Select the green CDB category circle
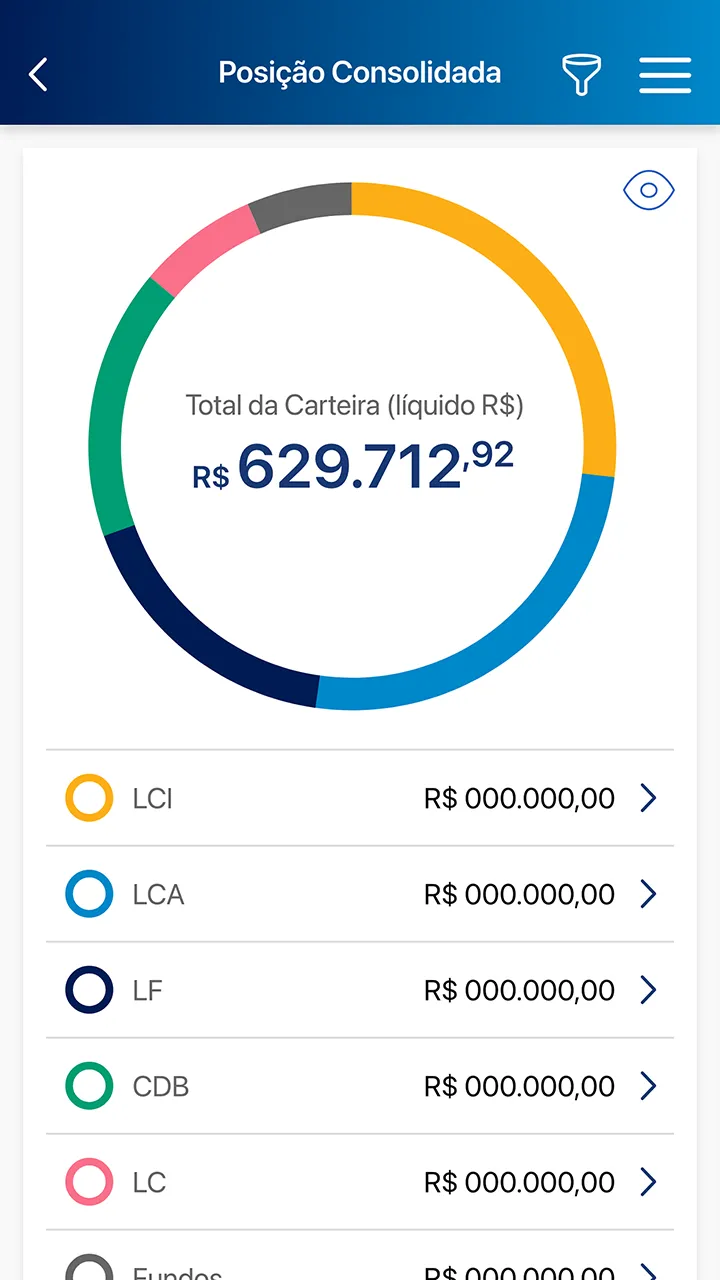The width and height of the screenshot is (720, 1280). (x=88, y=1086)
